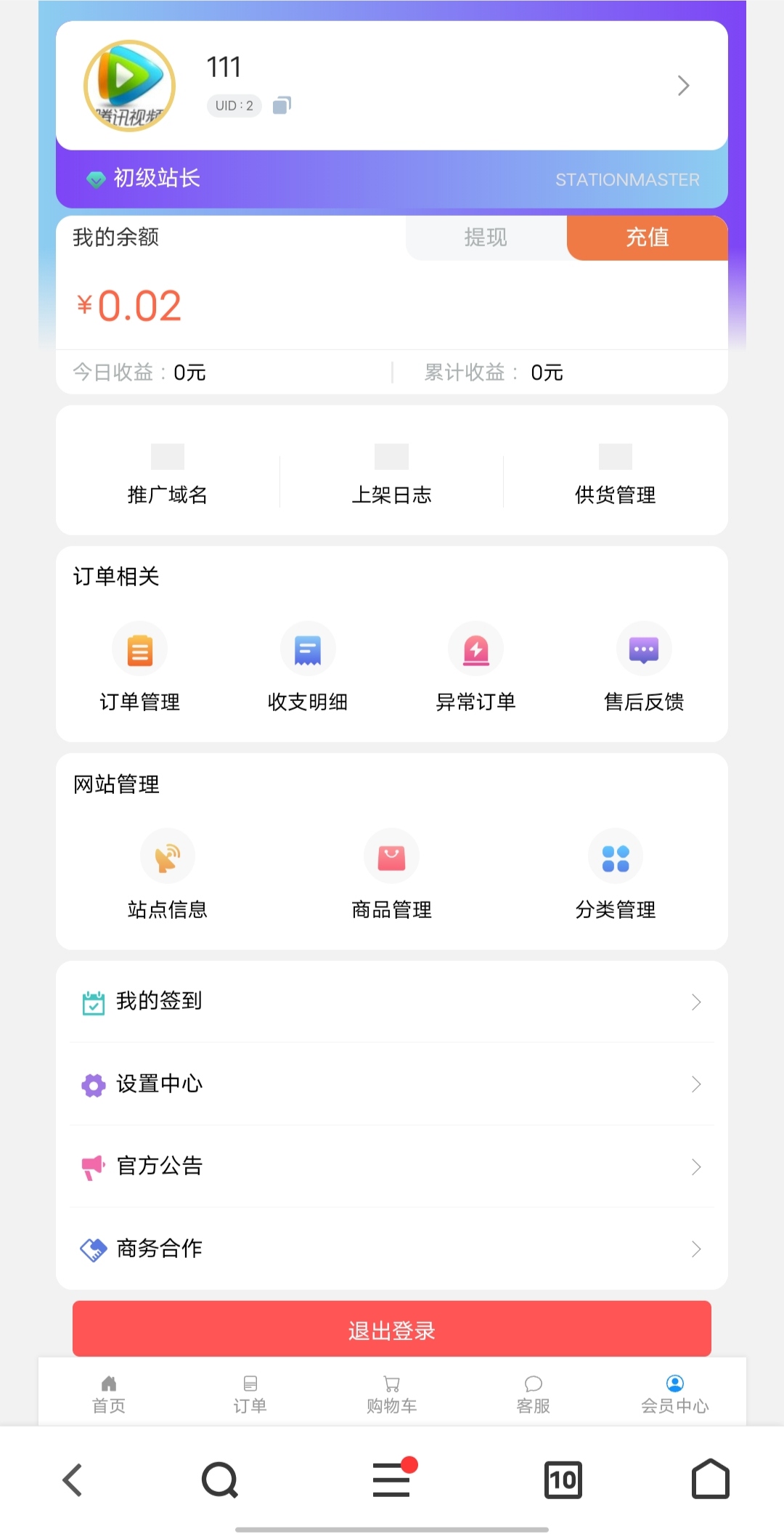The height and width of the screenshot is (1534, 784).
Task: Open 供货管理 supply management
Action: point(615,474)
